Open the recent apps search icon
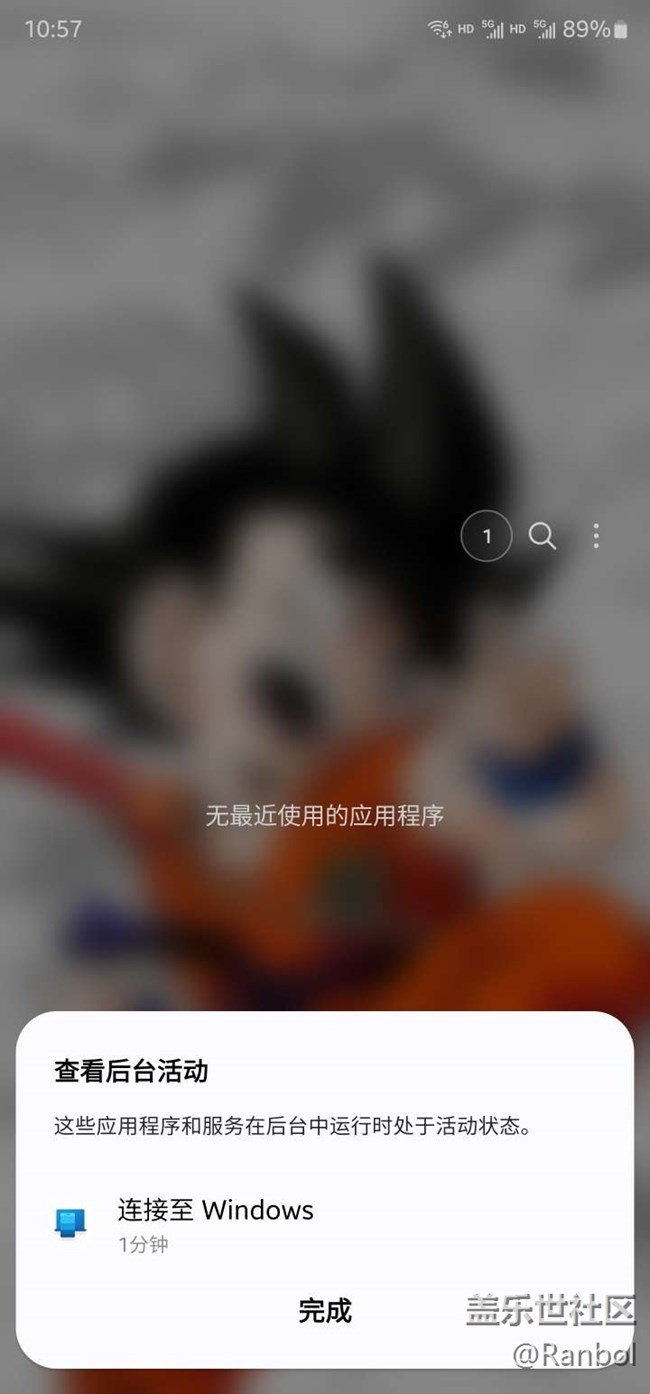The image size is (650, 1394). coord(542,536)
